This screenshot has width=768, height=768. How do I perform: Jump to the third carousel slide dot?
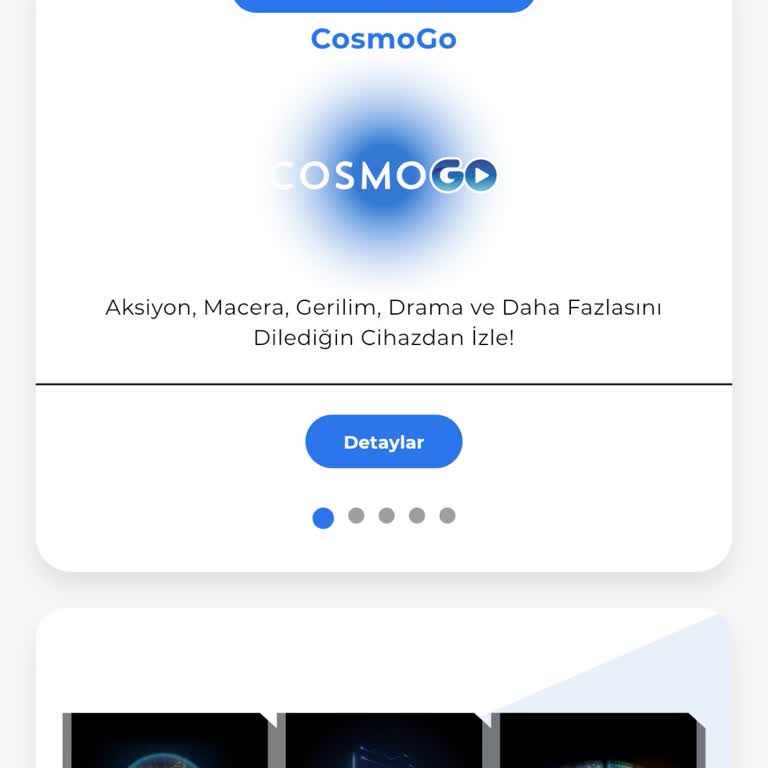[386, 516]
